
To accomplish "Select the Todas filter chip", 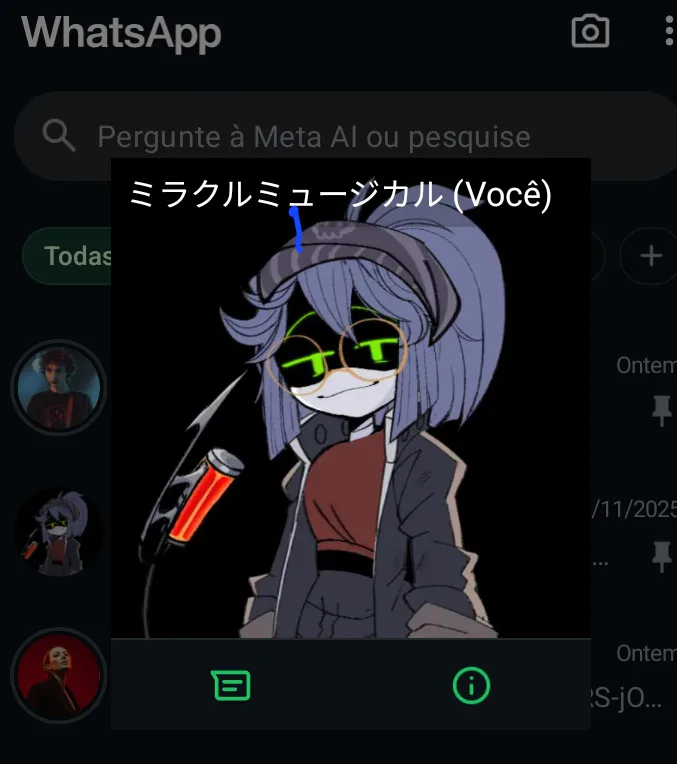I will pyautogui.click(x=70, y=256).
